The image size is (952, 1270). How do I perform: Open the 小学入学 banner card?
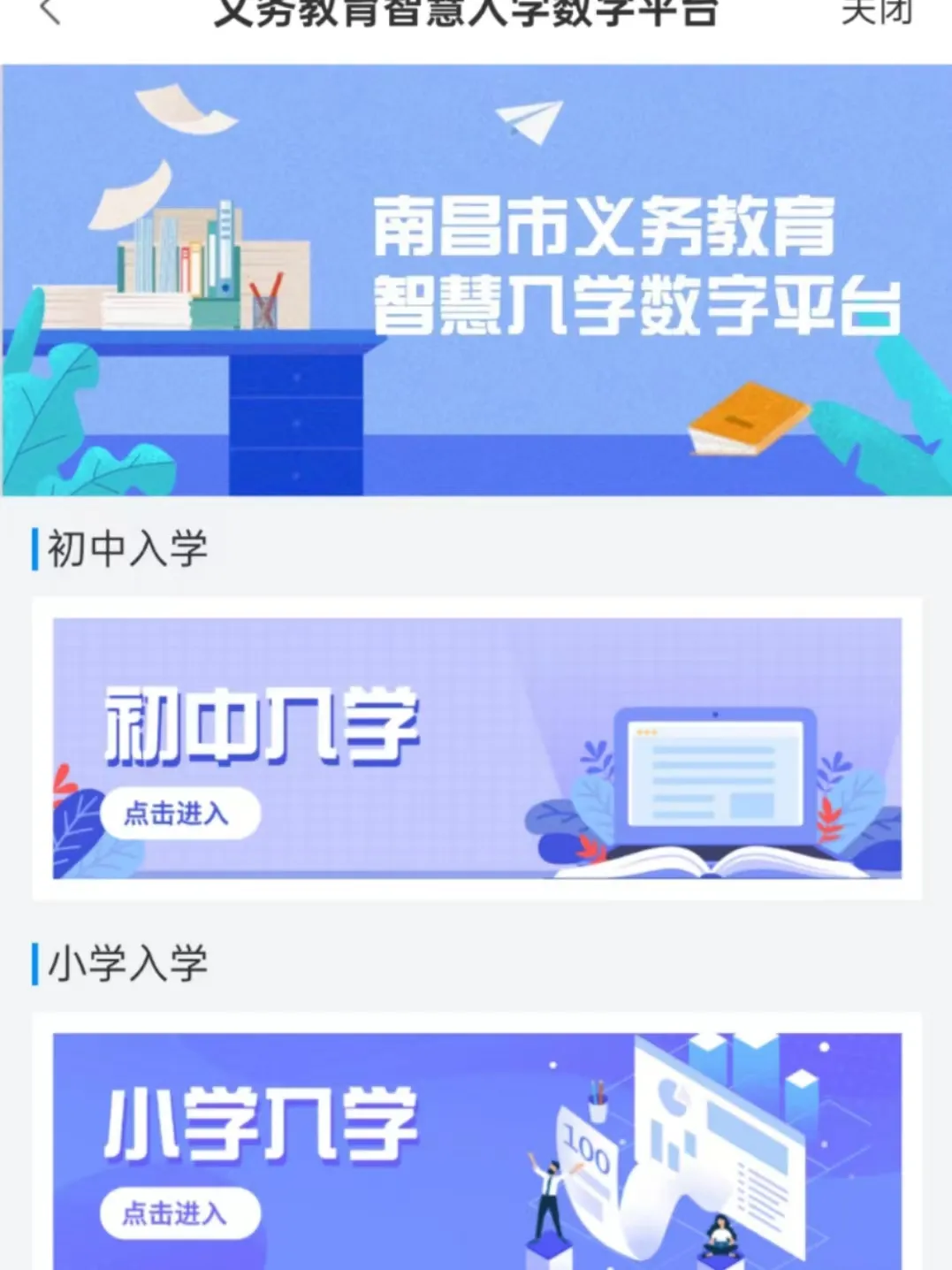(476, 1150)
